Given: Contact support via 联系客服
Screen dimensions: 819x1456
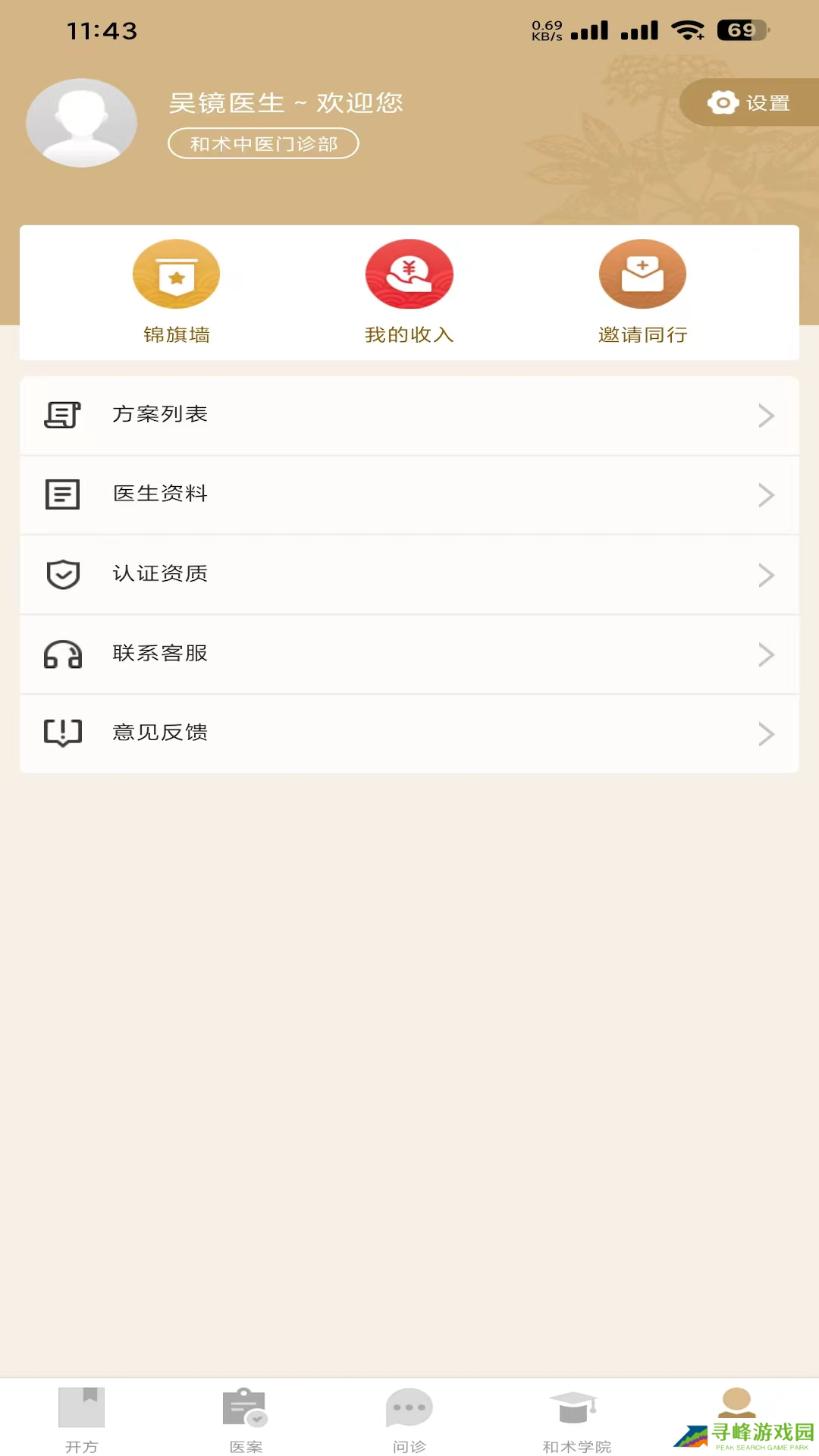Looking at the screenshot, I should (x=409, y=654).
